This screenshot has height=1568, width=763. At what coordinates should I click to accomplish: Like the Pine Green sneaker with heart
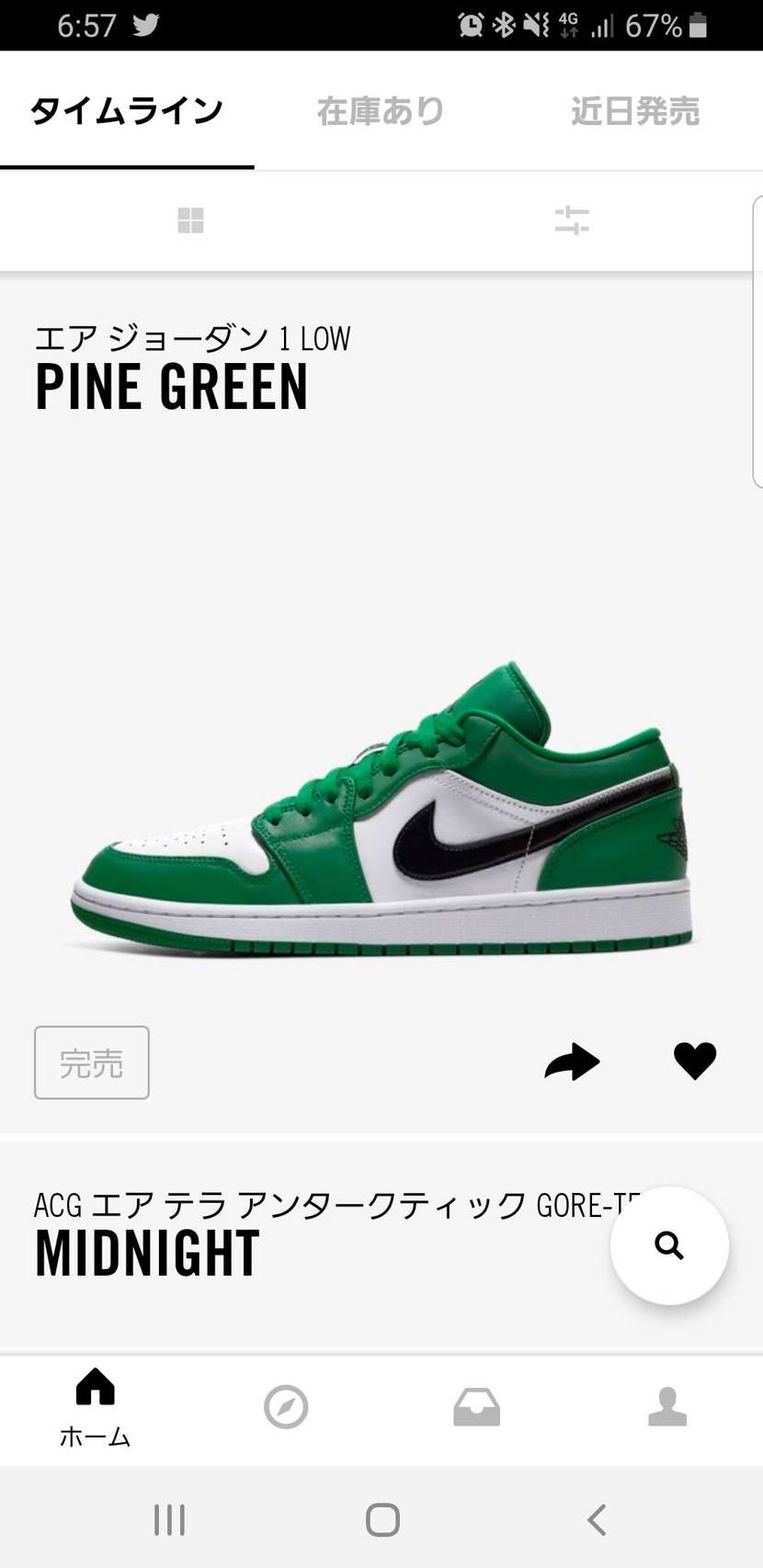(695, 1062)
